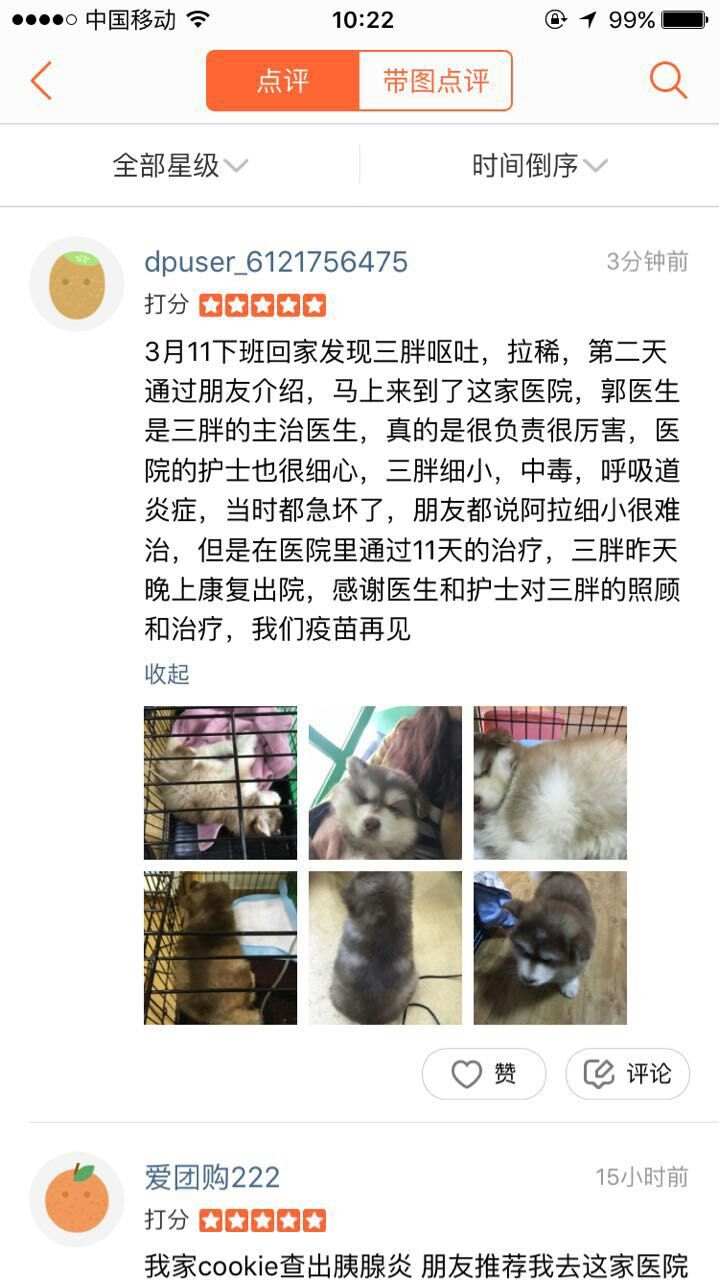Switch to the 点评 tab
This screenshot has width=719, height=1280.
[283, 81]
